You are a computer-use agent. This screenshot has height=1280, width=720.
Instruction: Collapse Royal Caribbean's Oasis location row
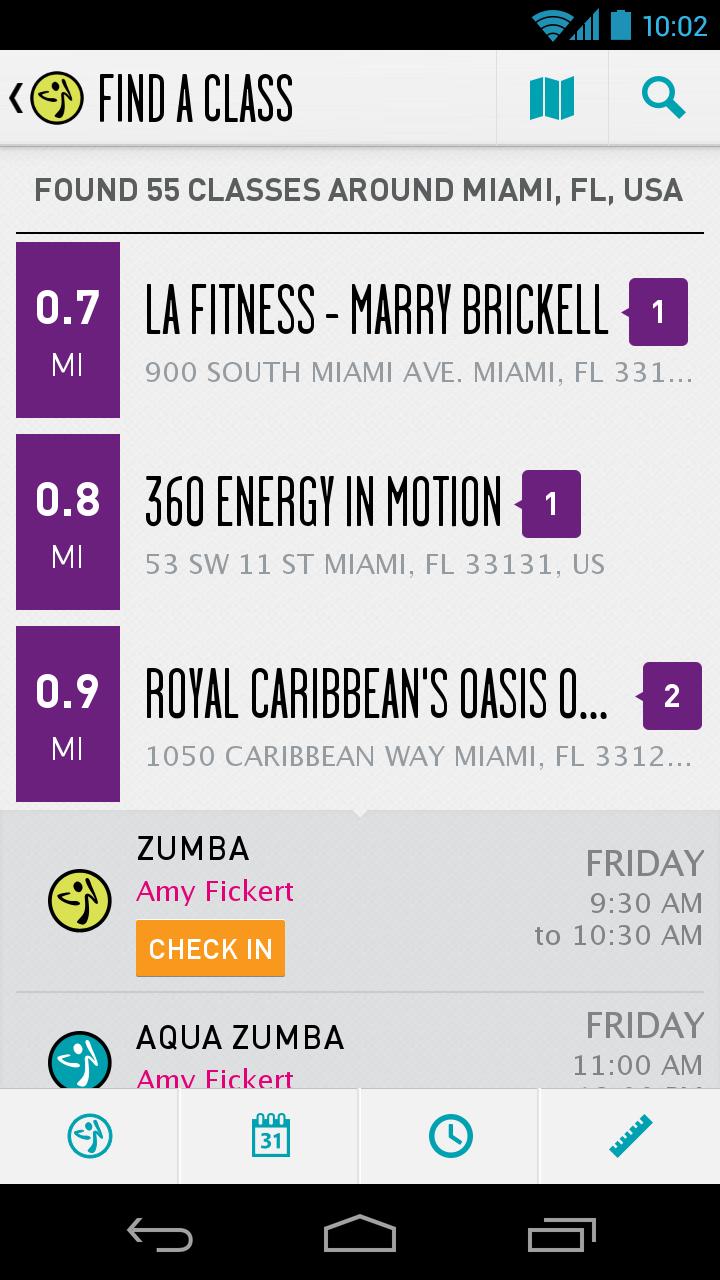click(360, 714)
